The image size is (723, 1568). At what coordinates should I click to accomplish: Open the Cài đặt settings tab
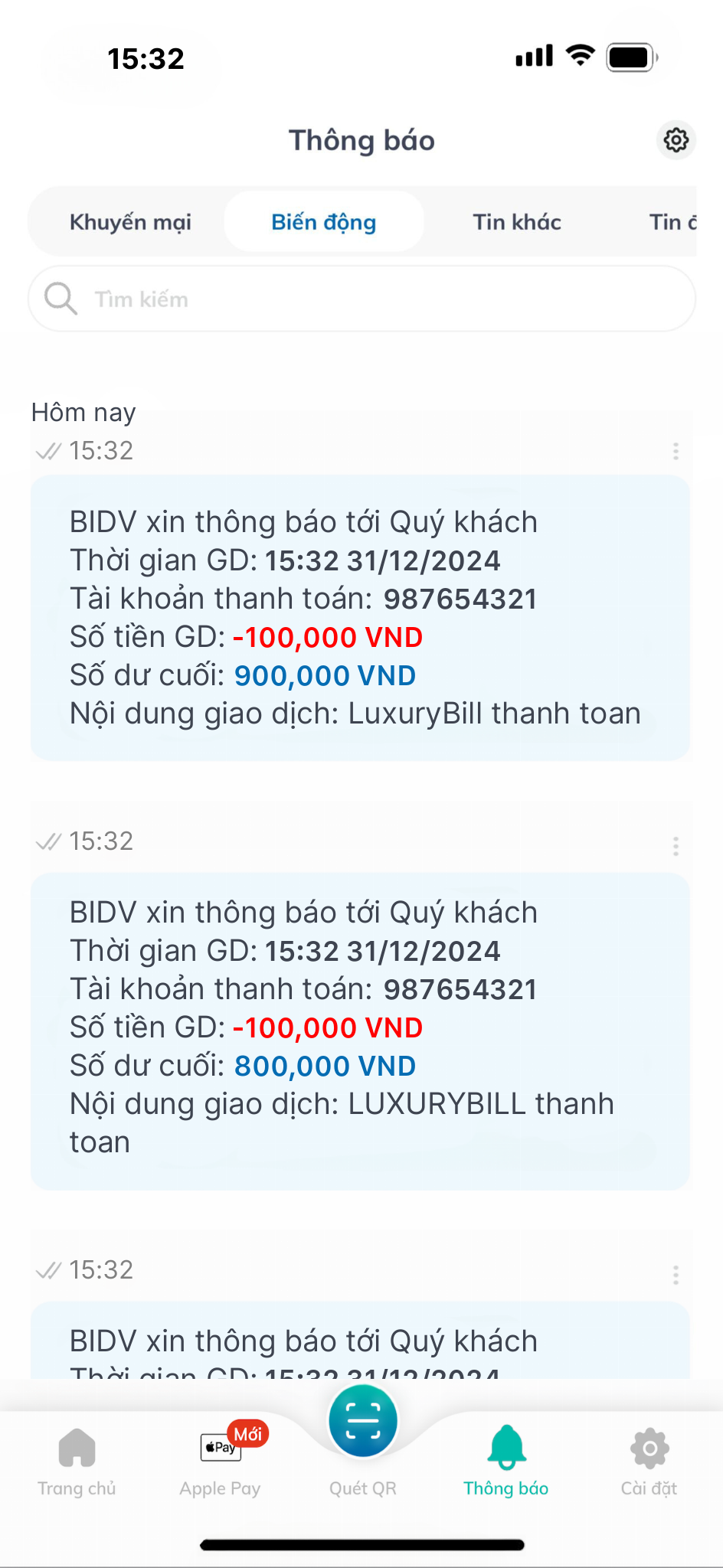[x=649, y=1461]
